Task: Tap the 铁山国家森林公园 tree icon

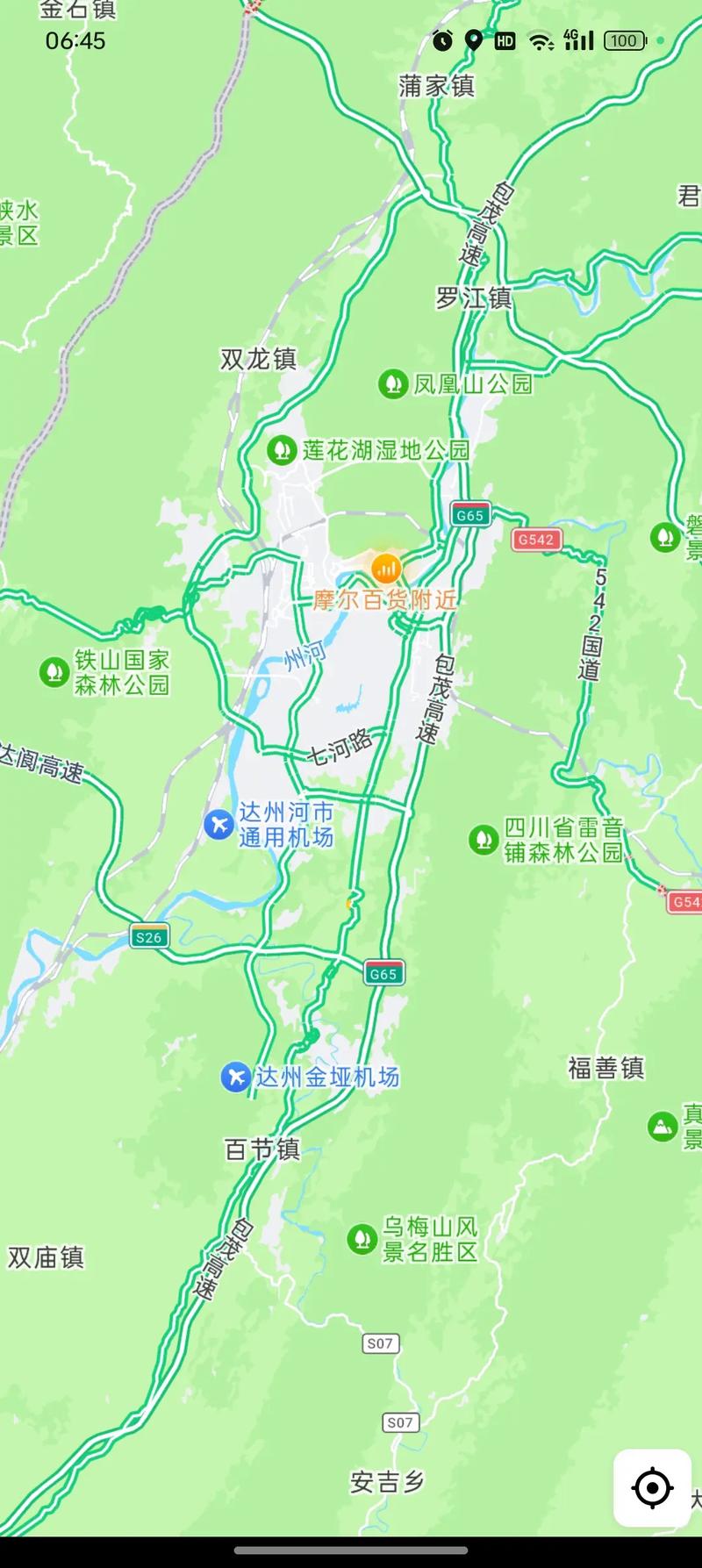Action: (54, 671)
